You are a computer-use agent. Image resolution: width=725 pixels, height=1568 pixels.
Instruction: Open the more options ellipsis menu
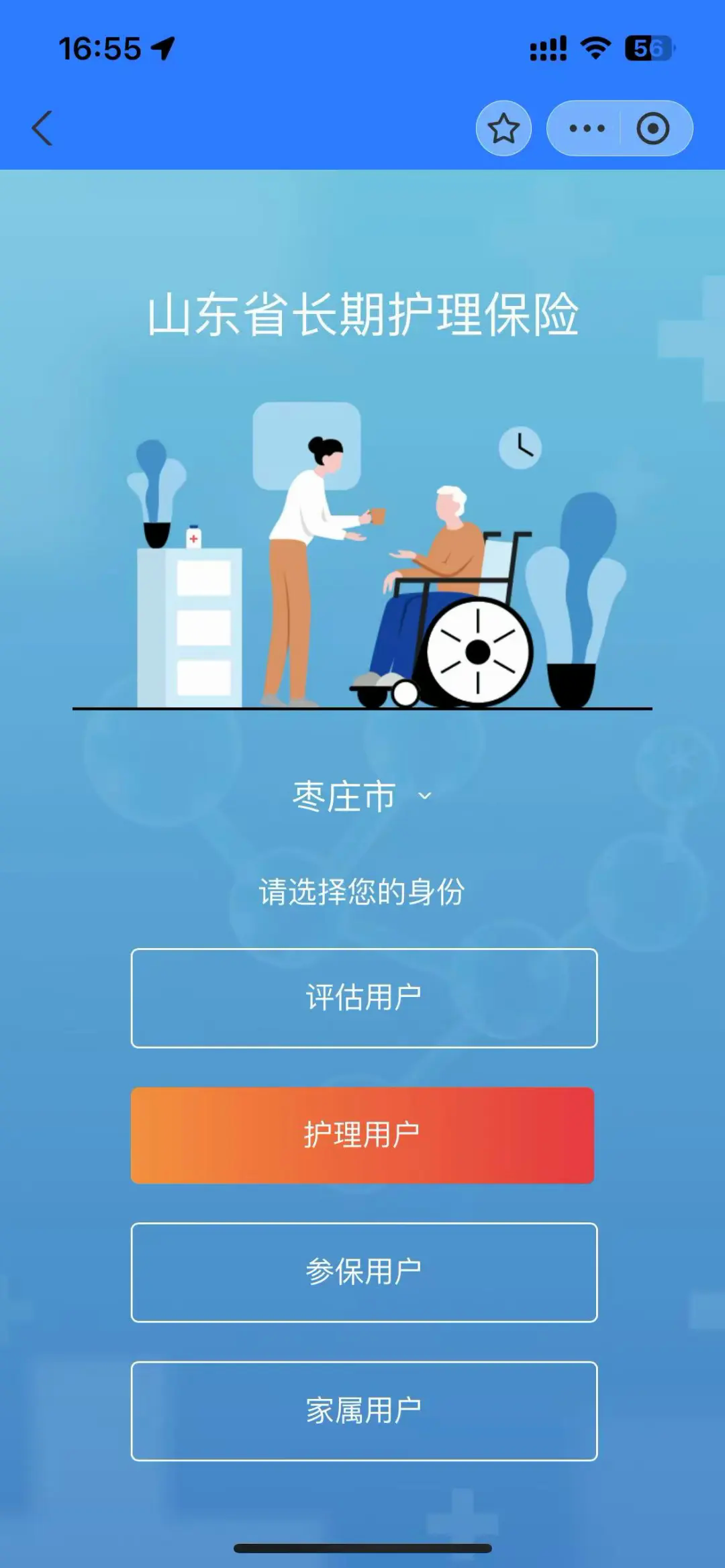(x=585, y=128)
